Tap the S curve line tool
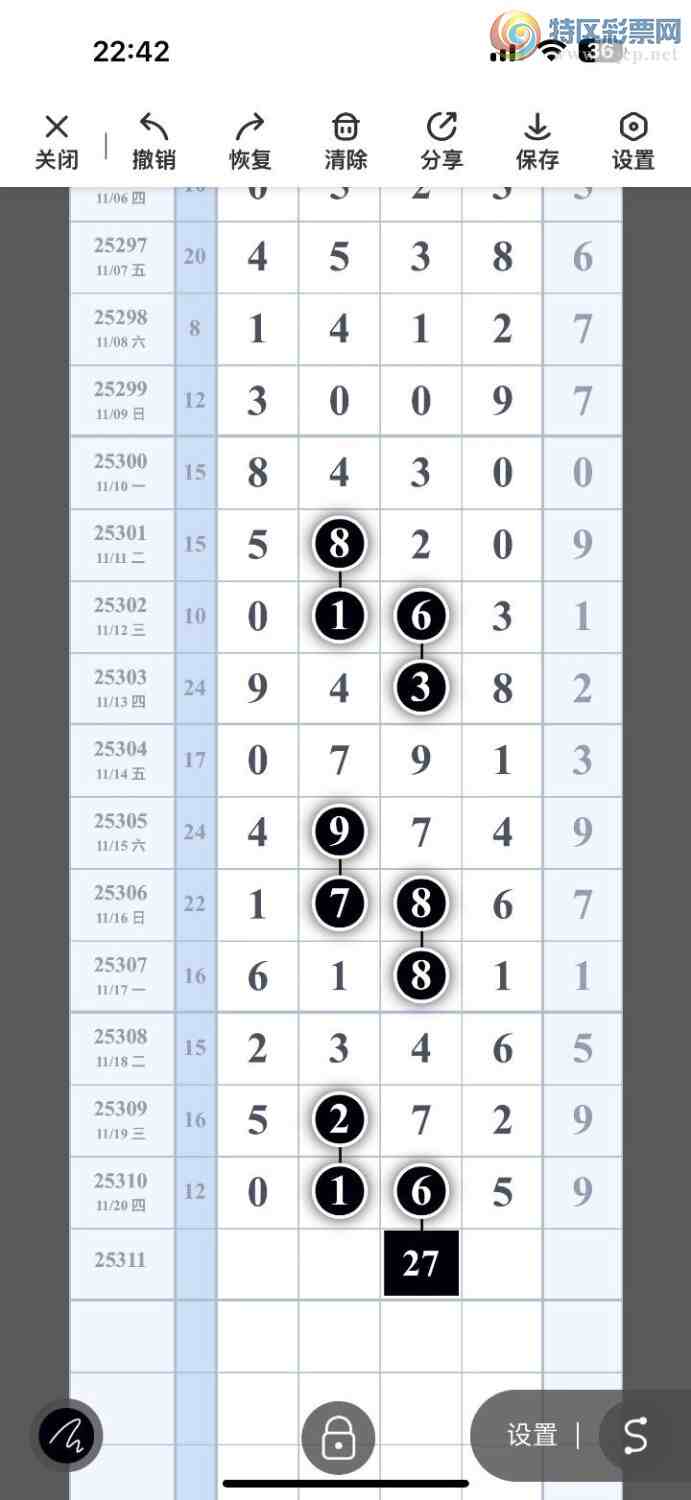Screen dimensions: 691x1500 636,1436
